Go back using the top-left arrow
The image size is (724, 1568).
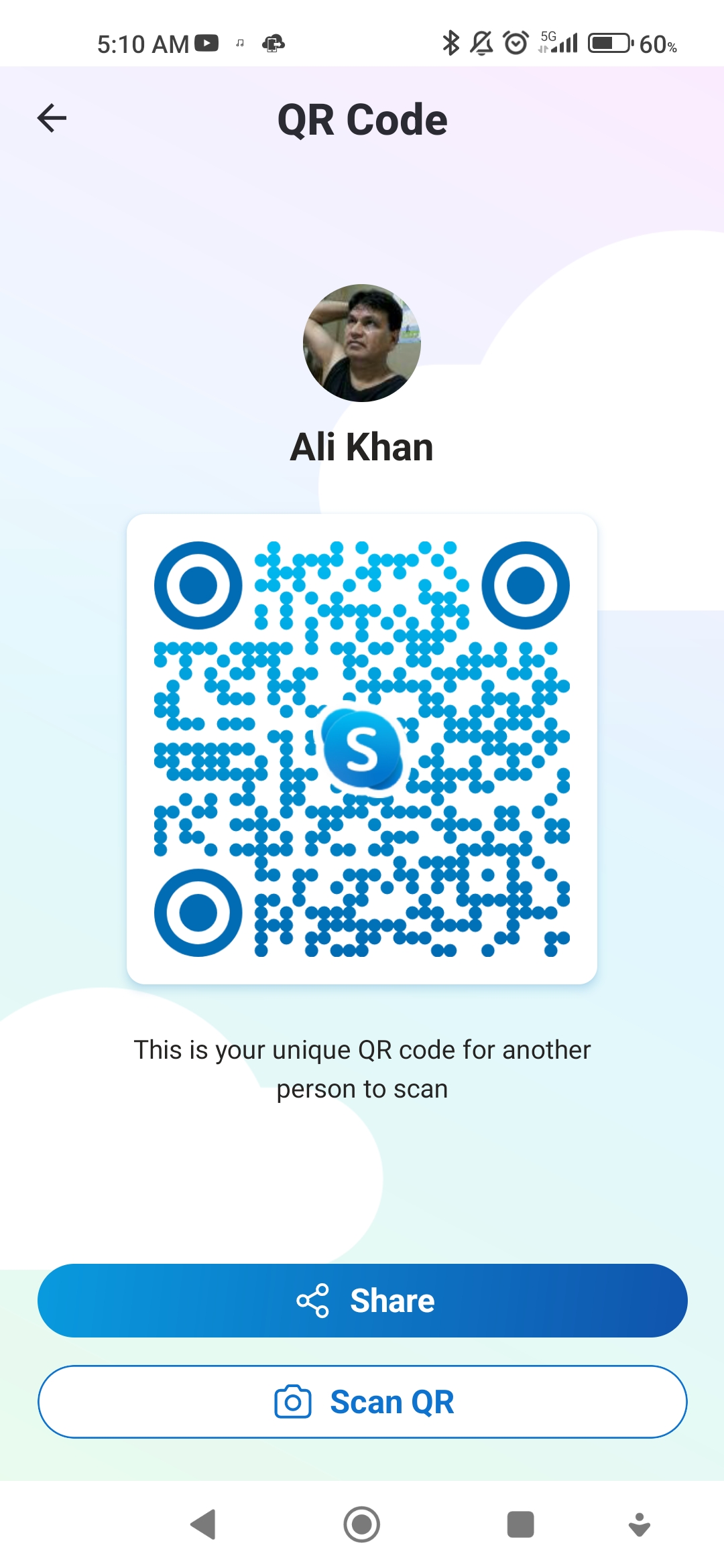[52, 119]
